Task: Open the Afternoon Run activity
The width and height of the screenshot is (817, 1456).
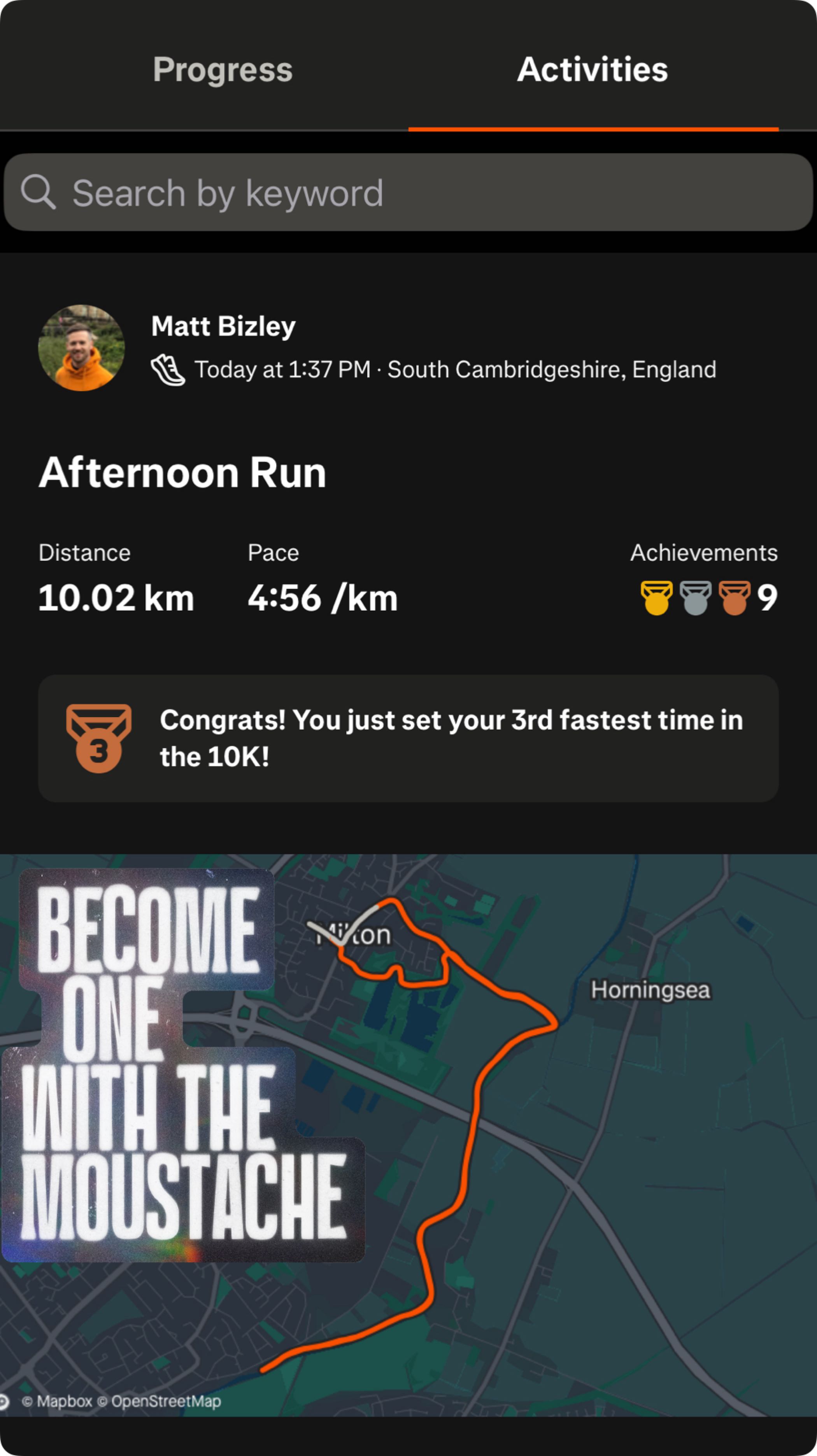Action: coord(182,472)
